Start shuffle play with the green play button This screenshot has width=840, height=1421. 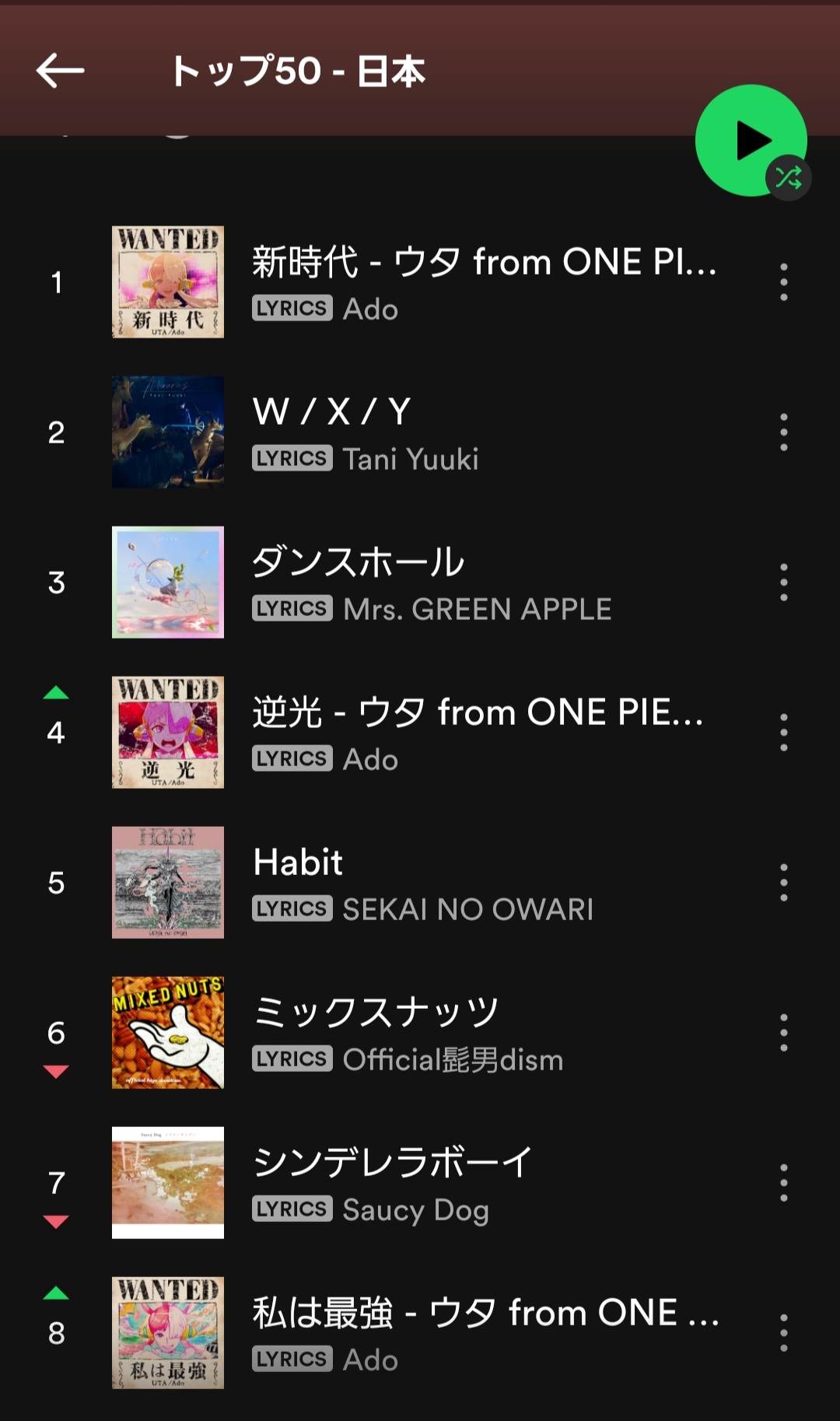pos(751,141)
